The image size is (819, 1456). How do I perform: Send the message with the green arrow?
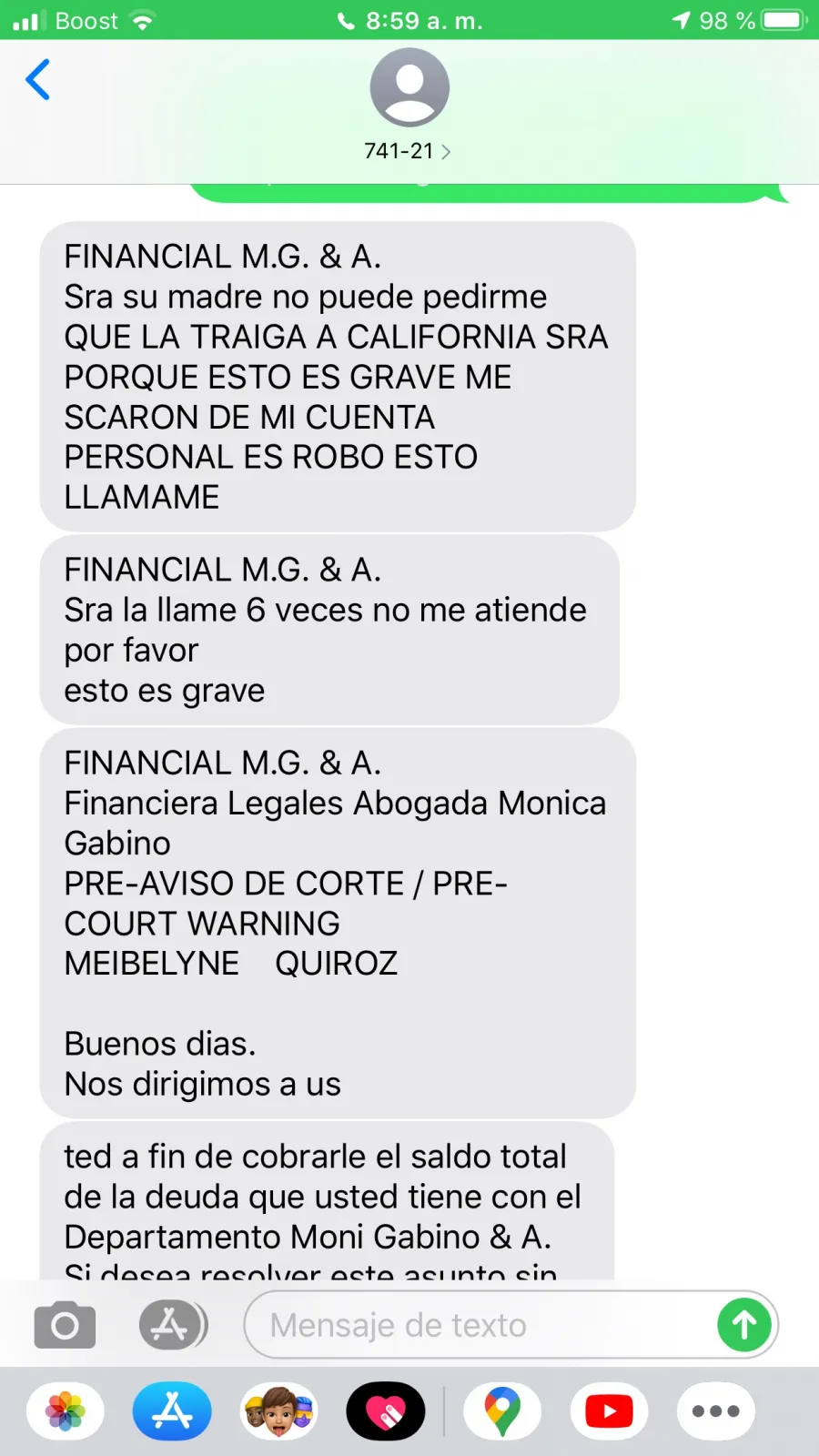[x=744, y=1325]
